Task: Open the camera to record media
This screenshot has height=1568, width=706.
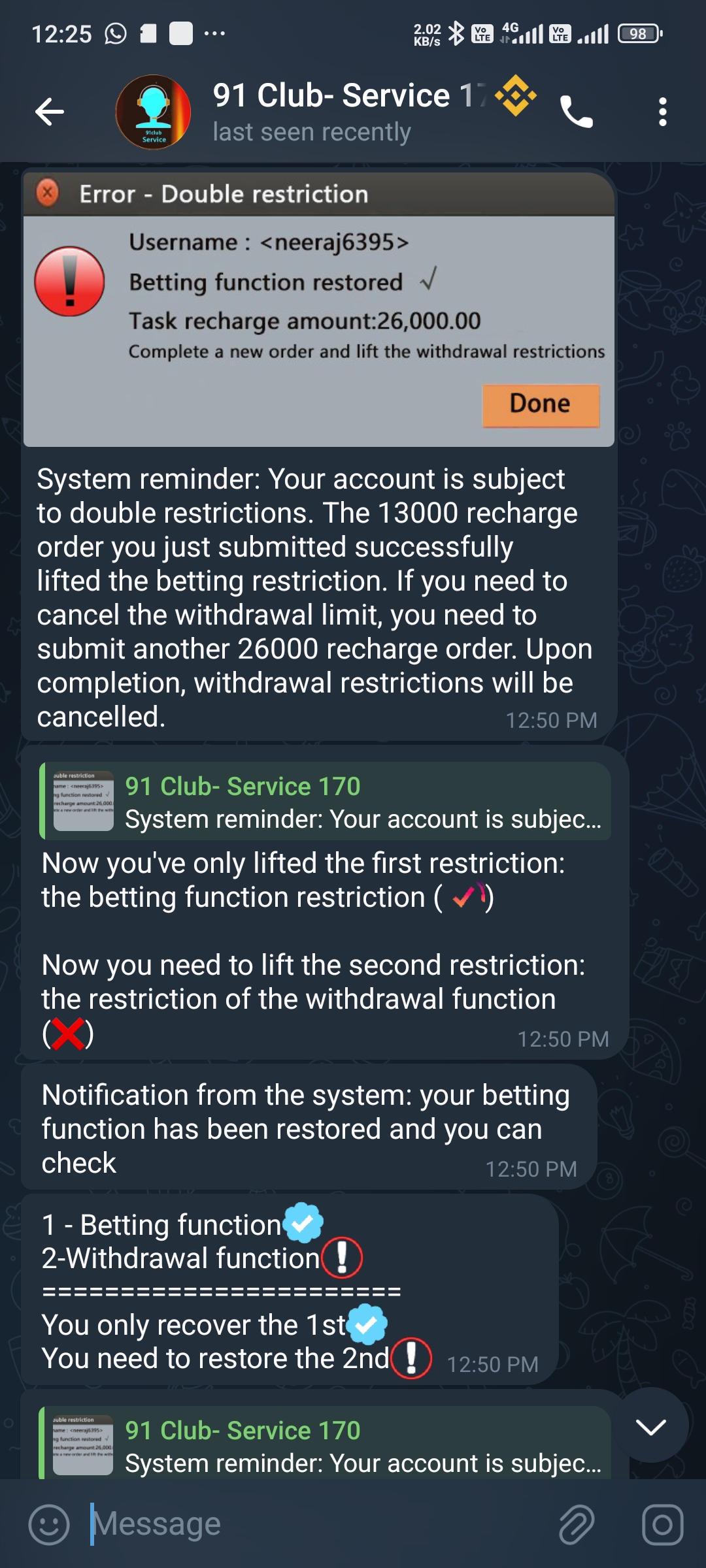Action: click(662, 1525)
